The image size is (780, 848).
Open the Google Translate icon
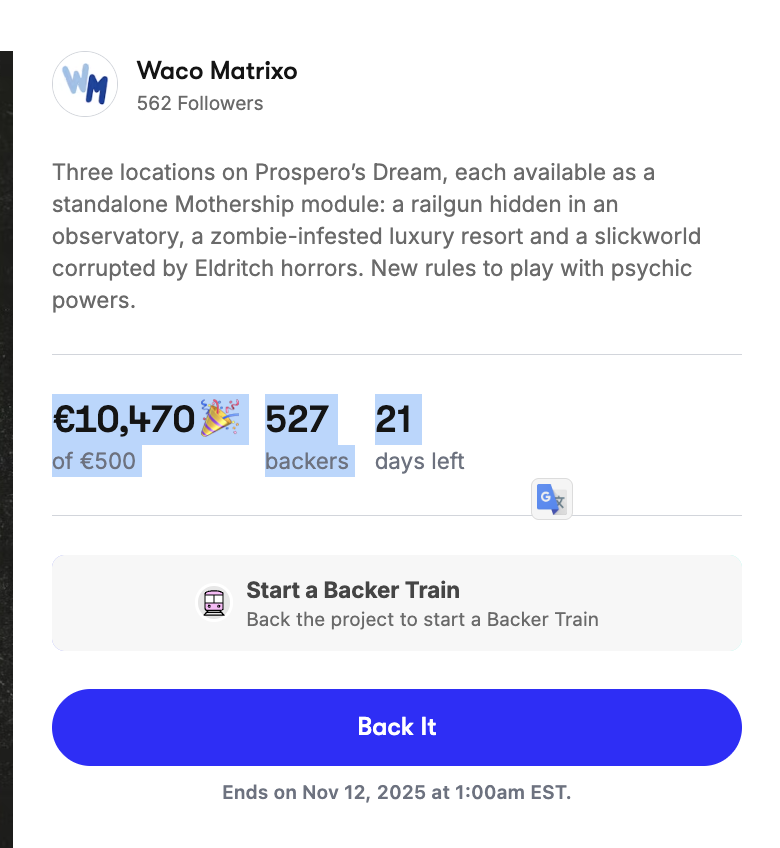click(x=551, y=498)
